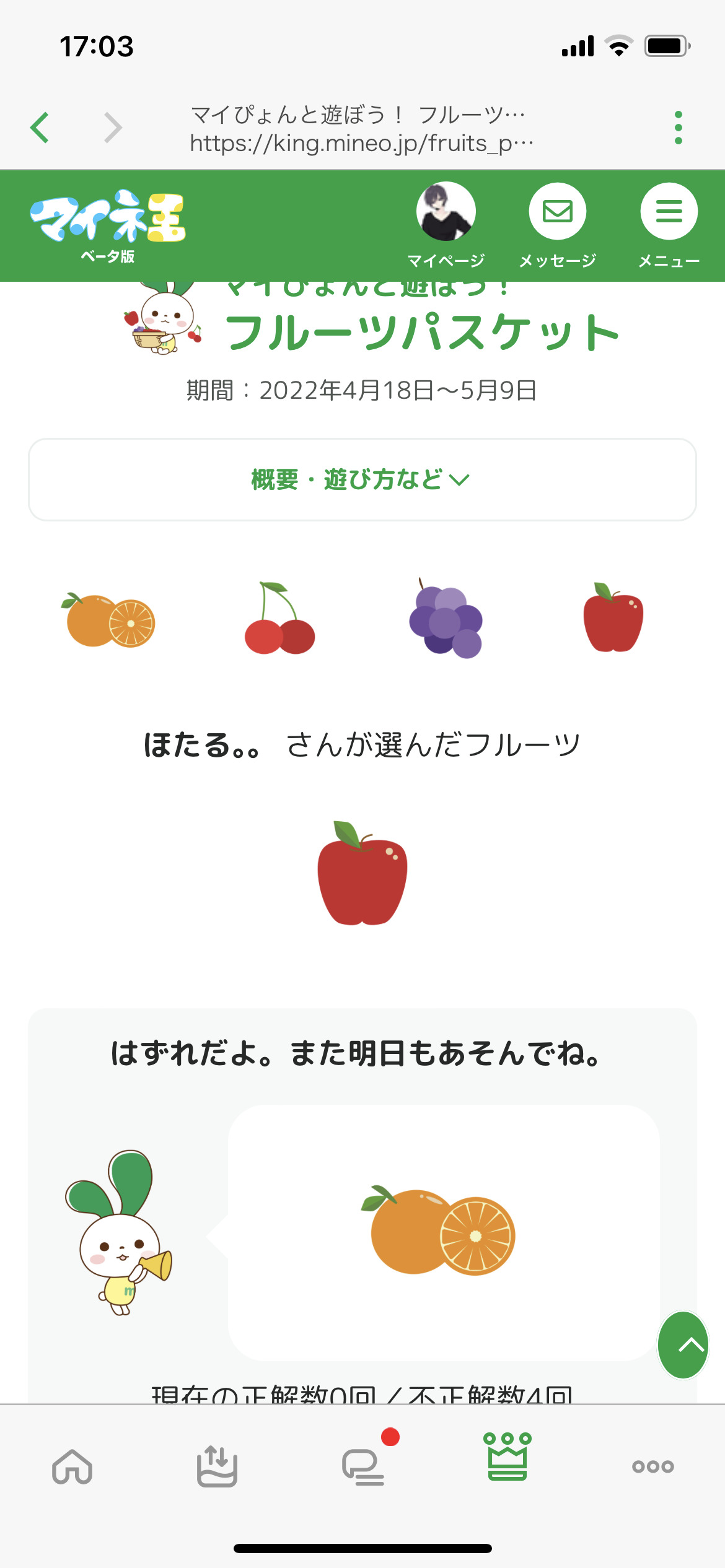Image resolution: width=725 pixels, height=1568 pixels.
Task: Open the more options tab
Action: (652, 1466)
